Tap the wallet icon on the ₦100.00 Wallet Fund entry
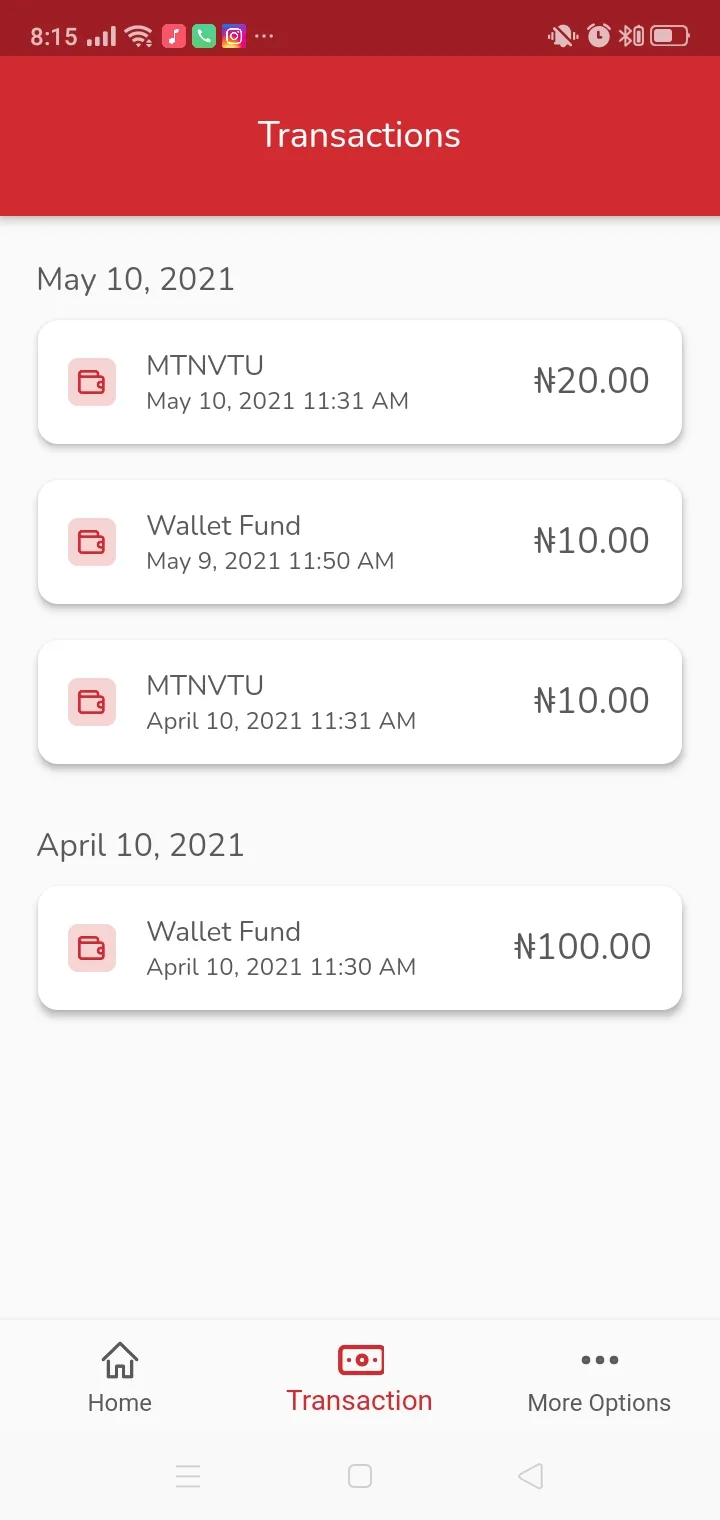The width and height of the screenshot is (720, 1520). (91, 948)
